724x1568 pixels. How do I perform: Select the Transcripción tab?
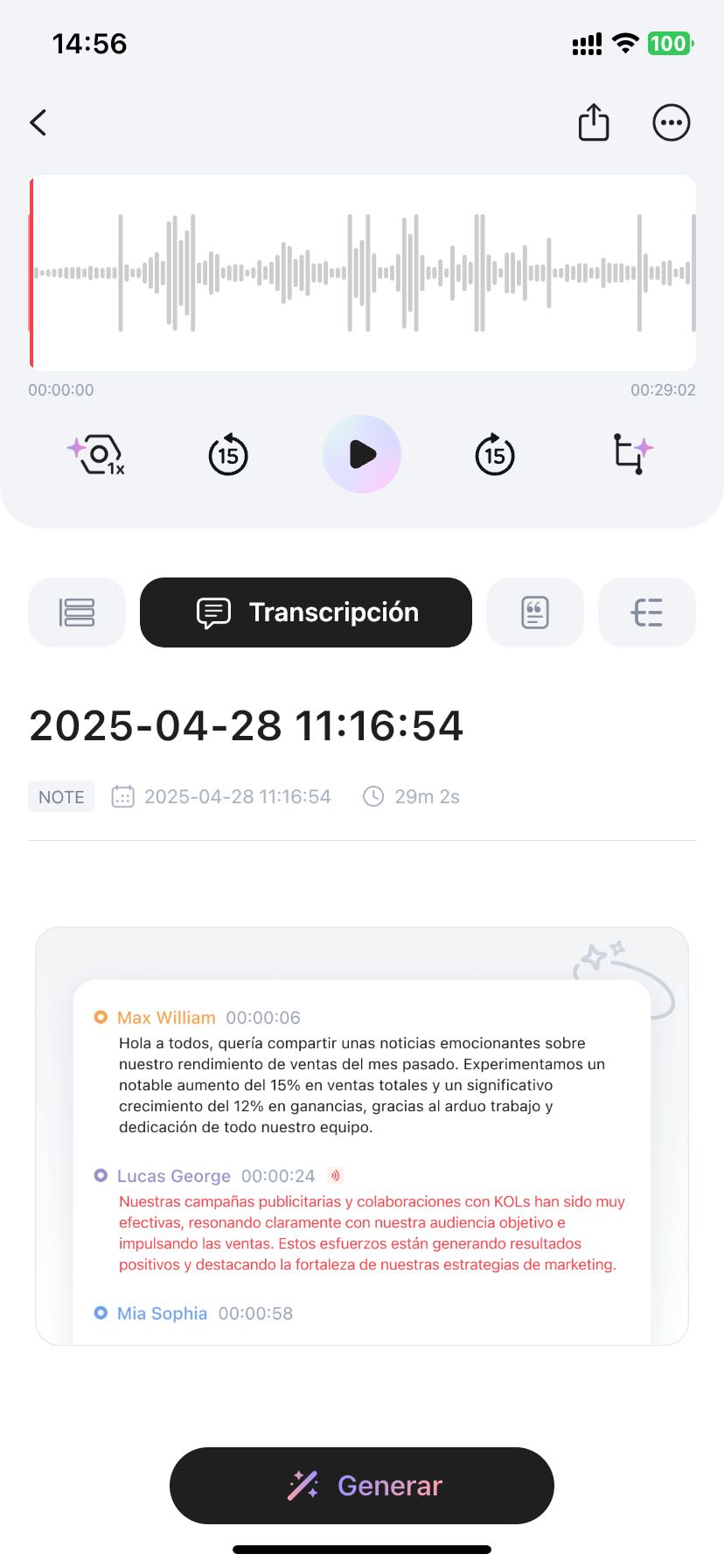[x=306, y=612]
